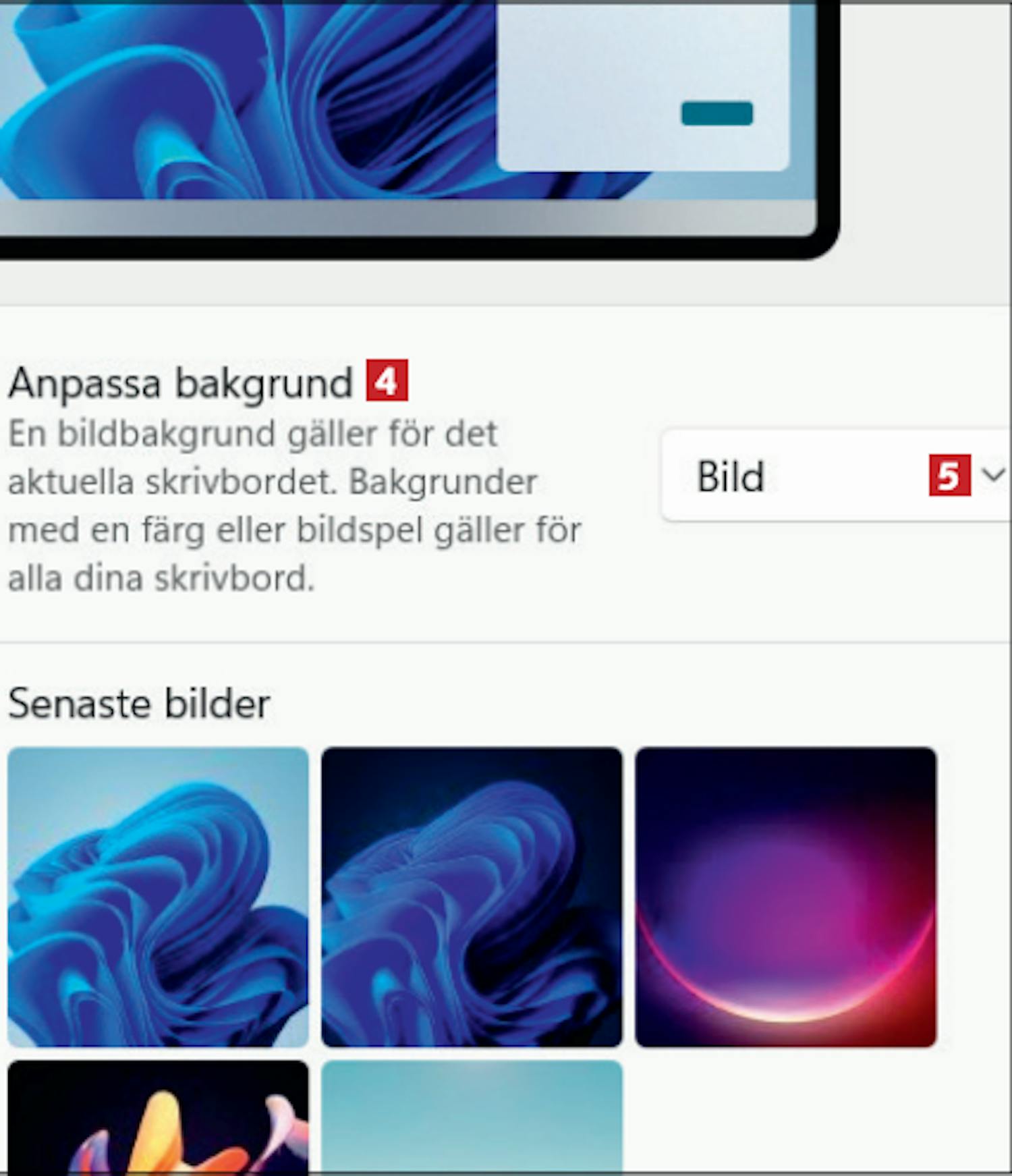Open the Bild background type dropdown

click(x=835, y=476)
